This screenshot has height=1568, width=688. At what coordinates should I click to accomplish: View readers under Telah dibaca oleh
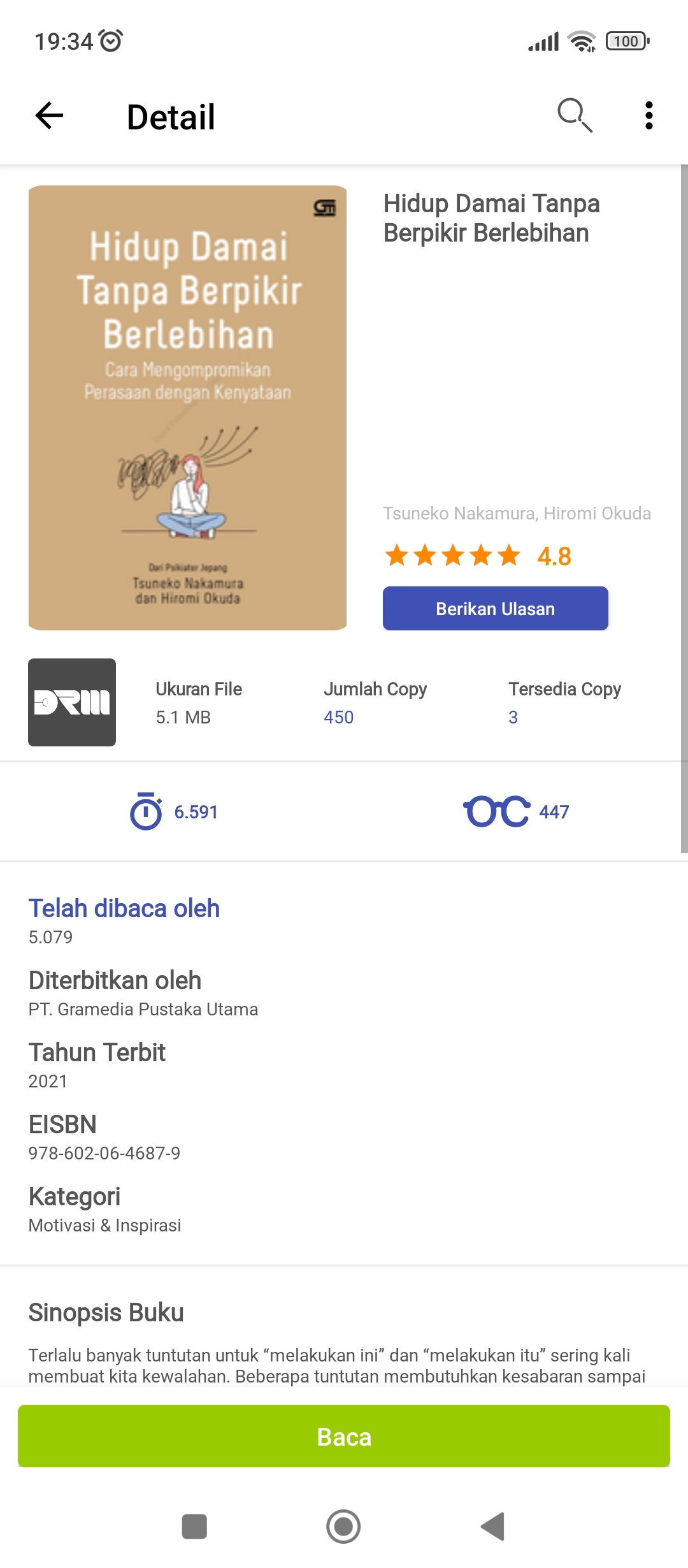pyautogui.click(x=124, y=909)
